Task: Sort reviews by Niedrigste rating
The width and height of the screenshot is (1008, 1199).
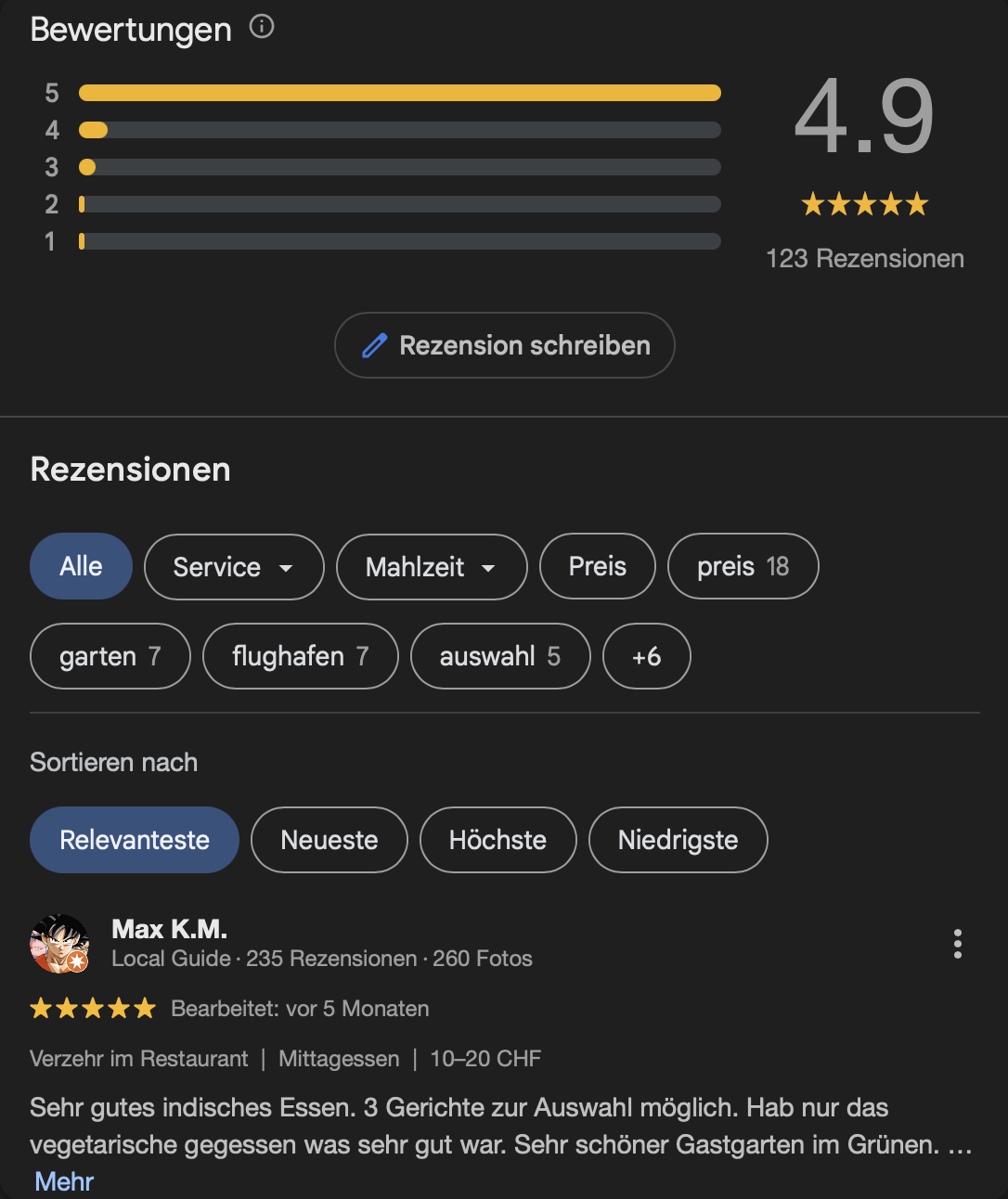Action: pyautogui.click(x=678, y=840)
